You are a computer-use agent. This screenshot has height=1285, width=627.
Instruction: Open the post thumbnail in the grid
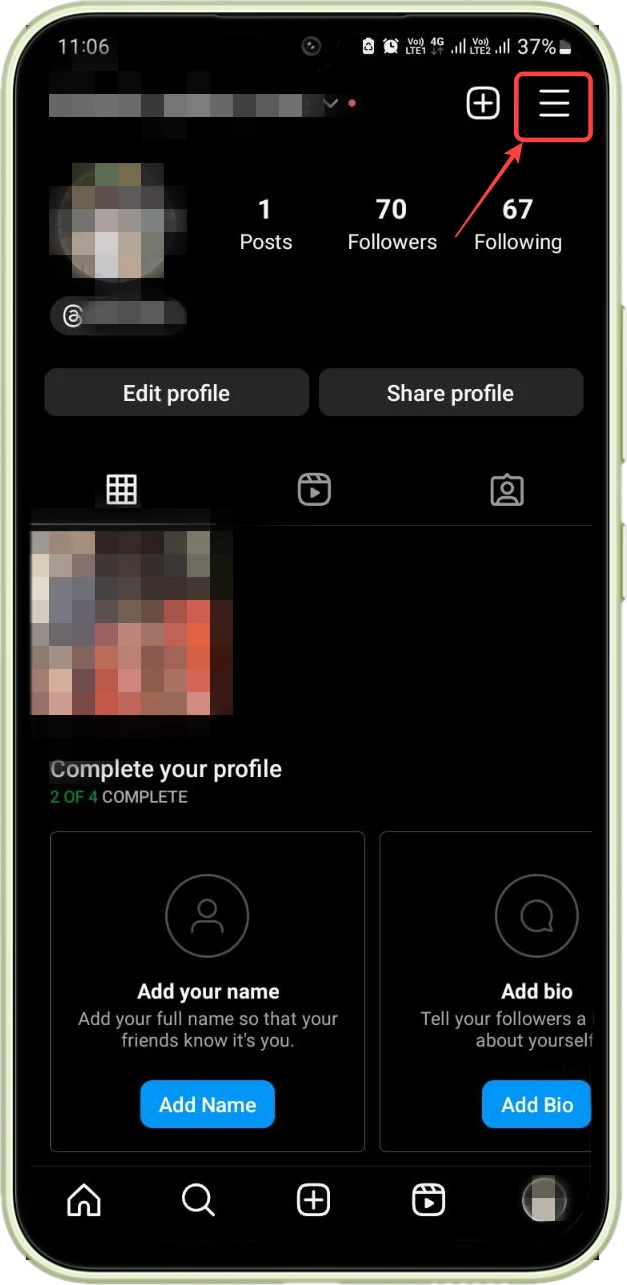[x=132, y=622]
